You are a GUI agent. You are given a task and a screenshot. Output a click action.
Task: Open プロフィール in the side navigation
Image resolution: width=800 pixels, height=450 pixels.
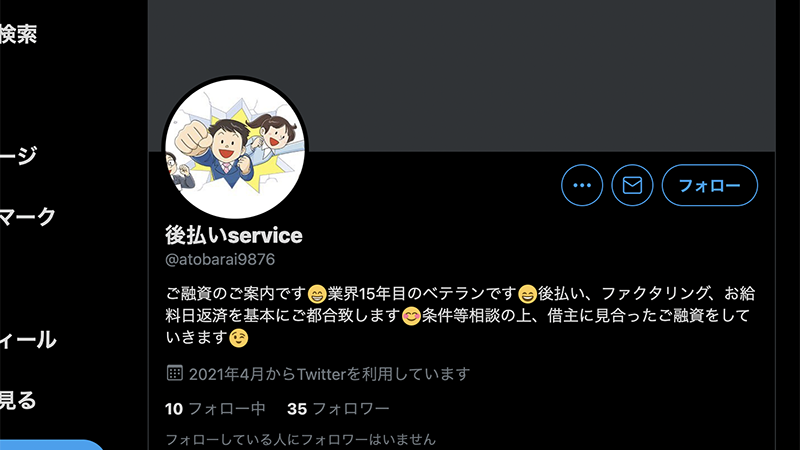(27, 340)
